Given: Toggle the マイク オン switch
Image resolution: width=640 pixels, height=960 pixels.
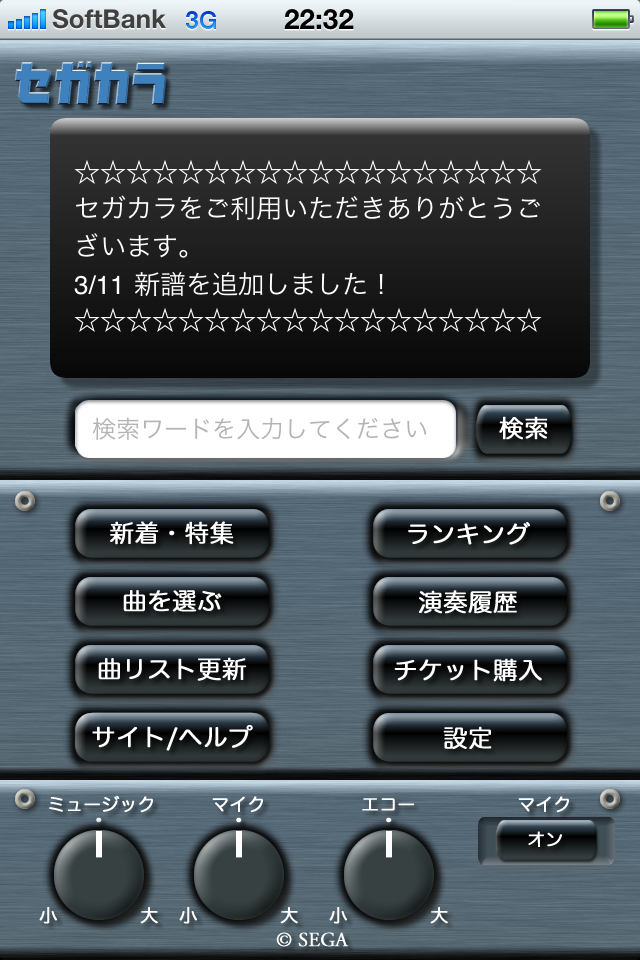Looking at the screenshot, I should click(545, 840).
